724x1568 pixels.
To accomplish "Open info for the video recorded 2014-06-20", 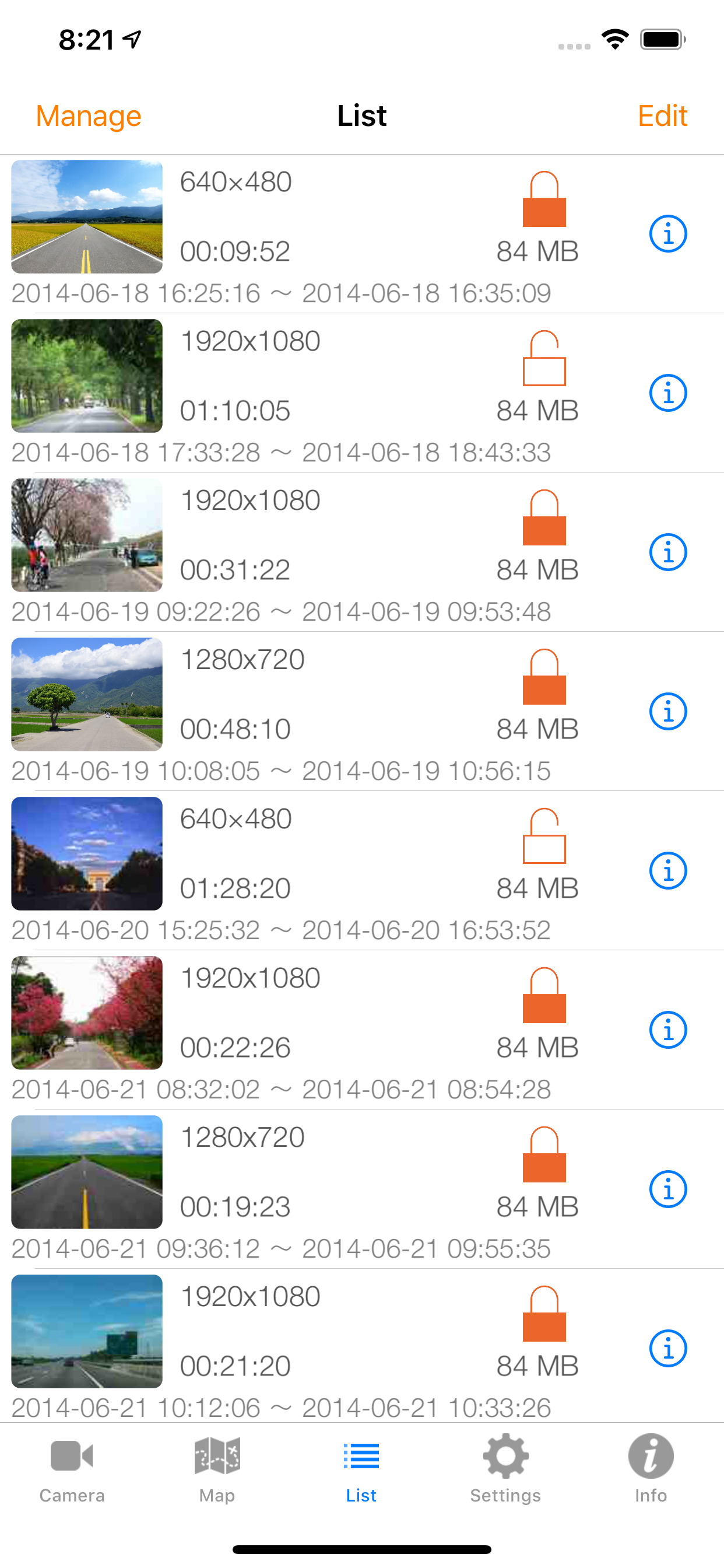I will [x=667, y=870].
